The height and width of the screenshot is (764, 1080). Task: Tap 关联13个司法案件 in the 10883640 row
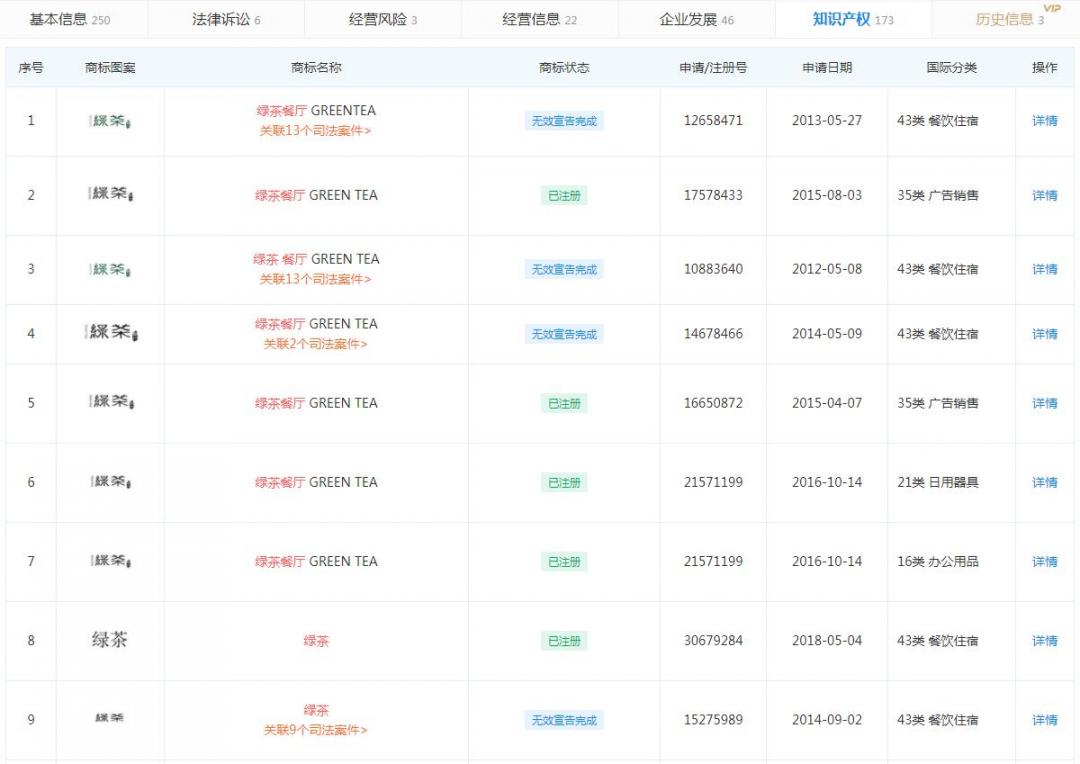point(315,280)
